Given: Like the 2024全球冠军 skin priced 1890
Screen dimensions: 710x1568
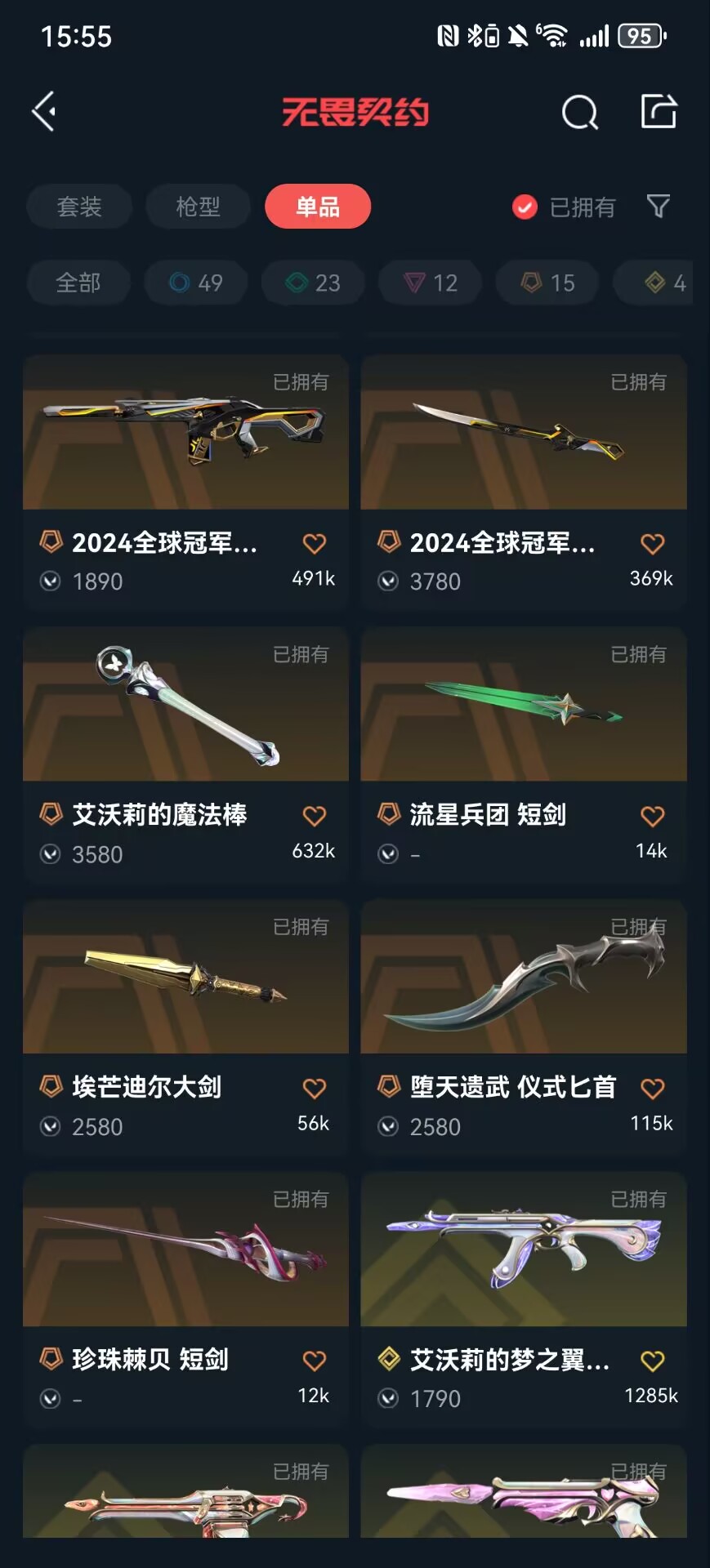Looking at the screenshot, I should pos(315,544).
